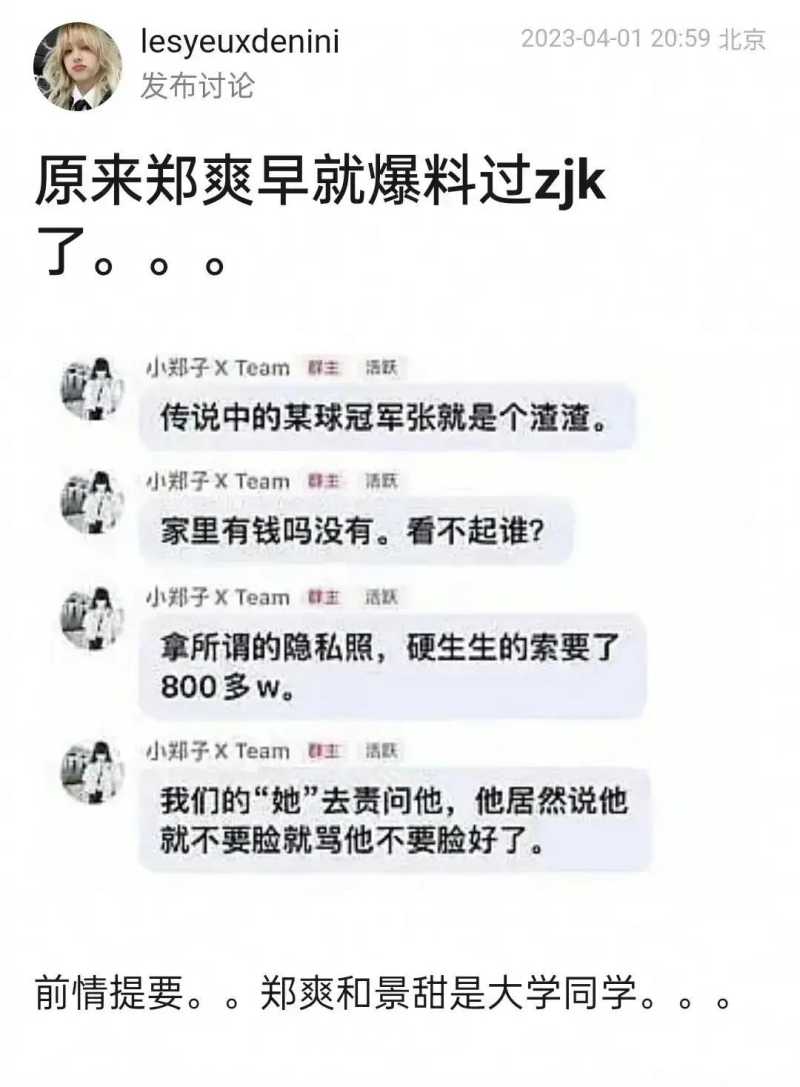Open lesyeuxdenini's profile avatar
Viewport: 800px width, 1087px height.
(x=78, y=66)
